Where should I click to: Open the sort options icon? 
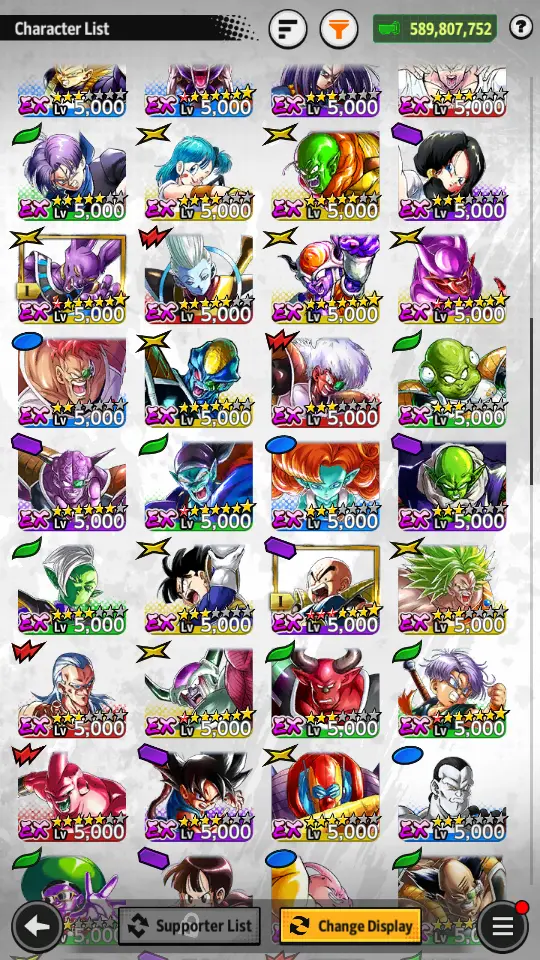click(288, 29)
